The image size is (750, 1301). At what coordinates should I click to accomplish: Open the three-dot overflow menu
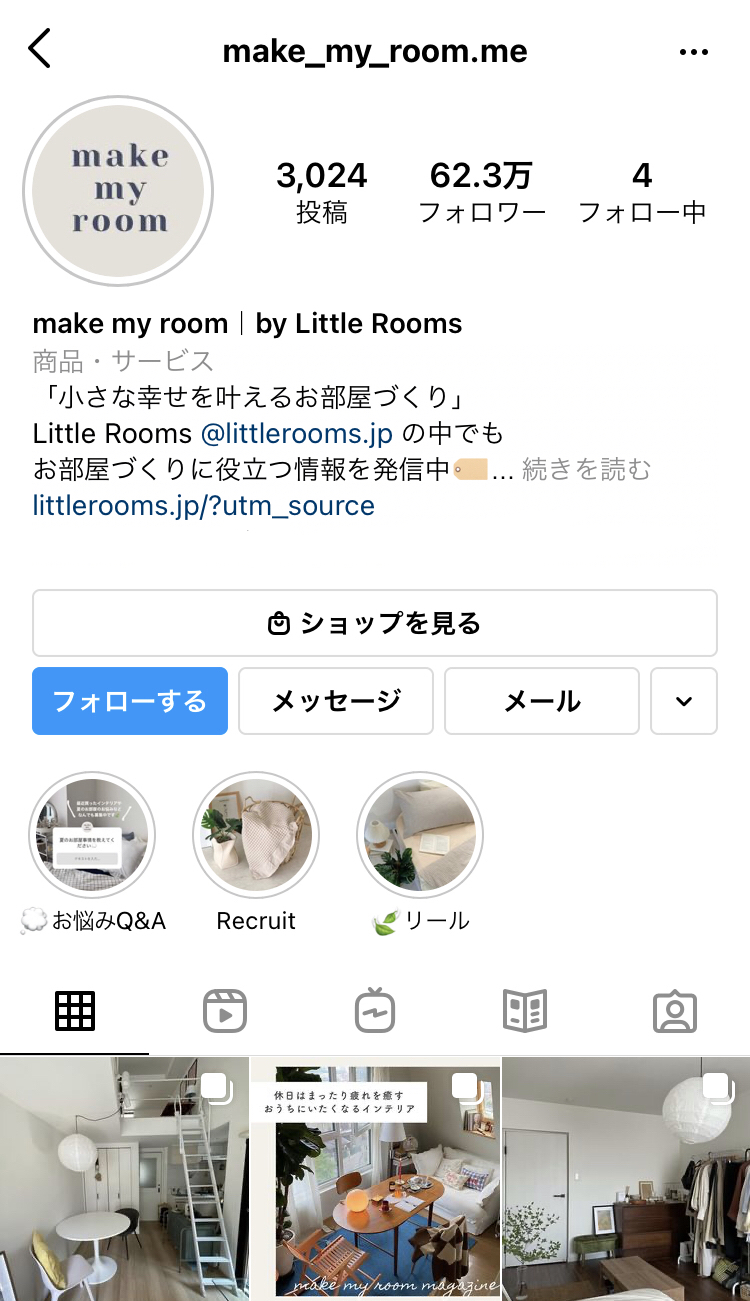click(693, 52)
